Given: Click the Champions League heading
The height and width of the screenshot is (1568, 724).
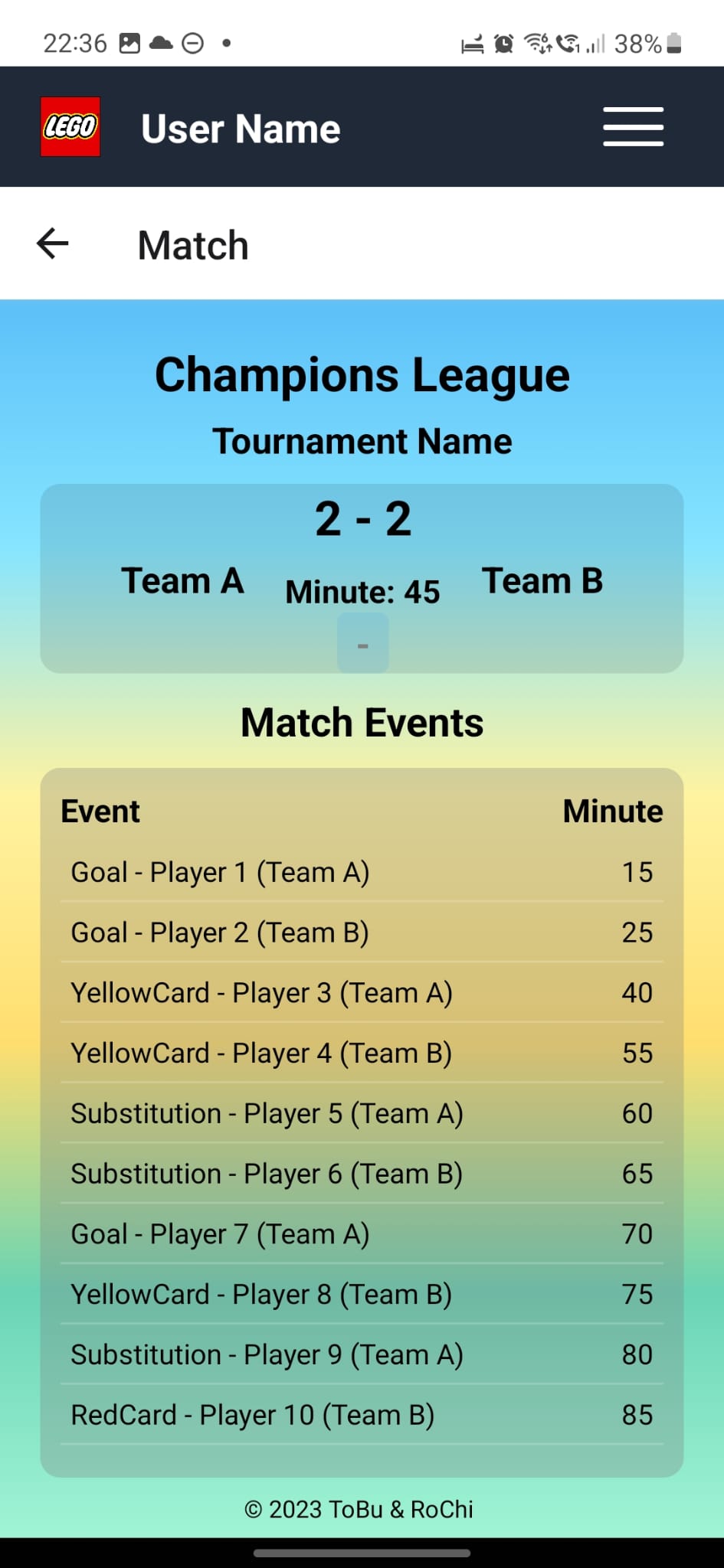Looking at the screenshot, I should pyautogui.click(x=362, y=374).
